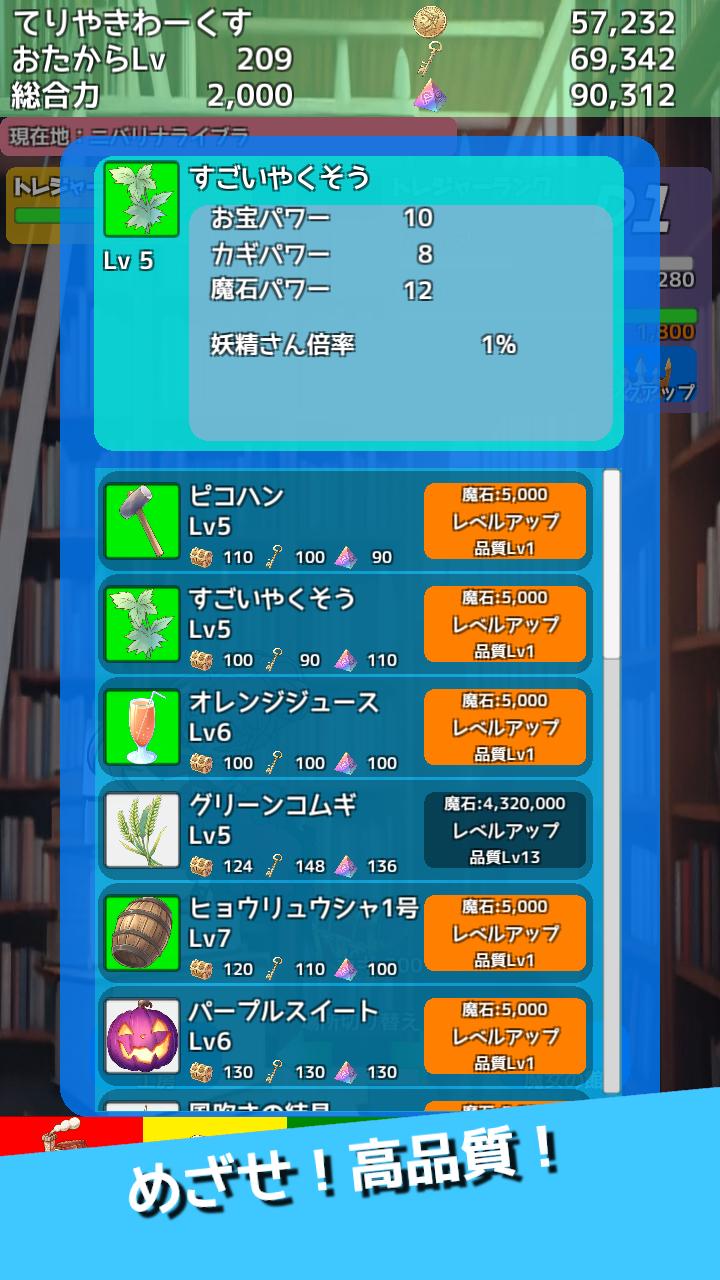Select the パープルスイート pumpkin row
Screen dimensions: 720x1280
345,1036
